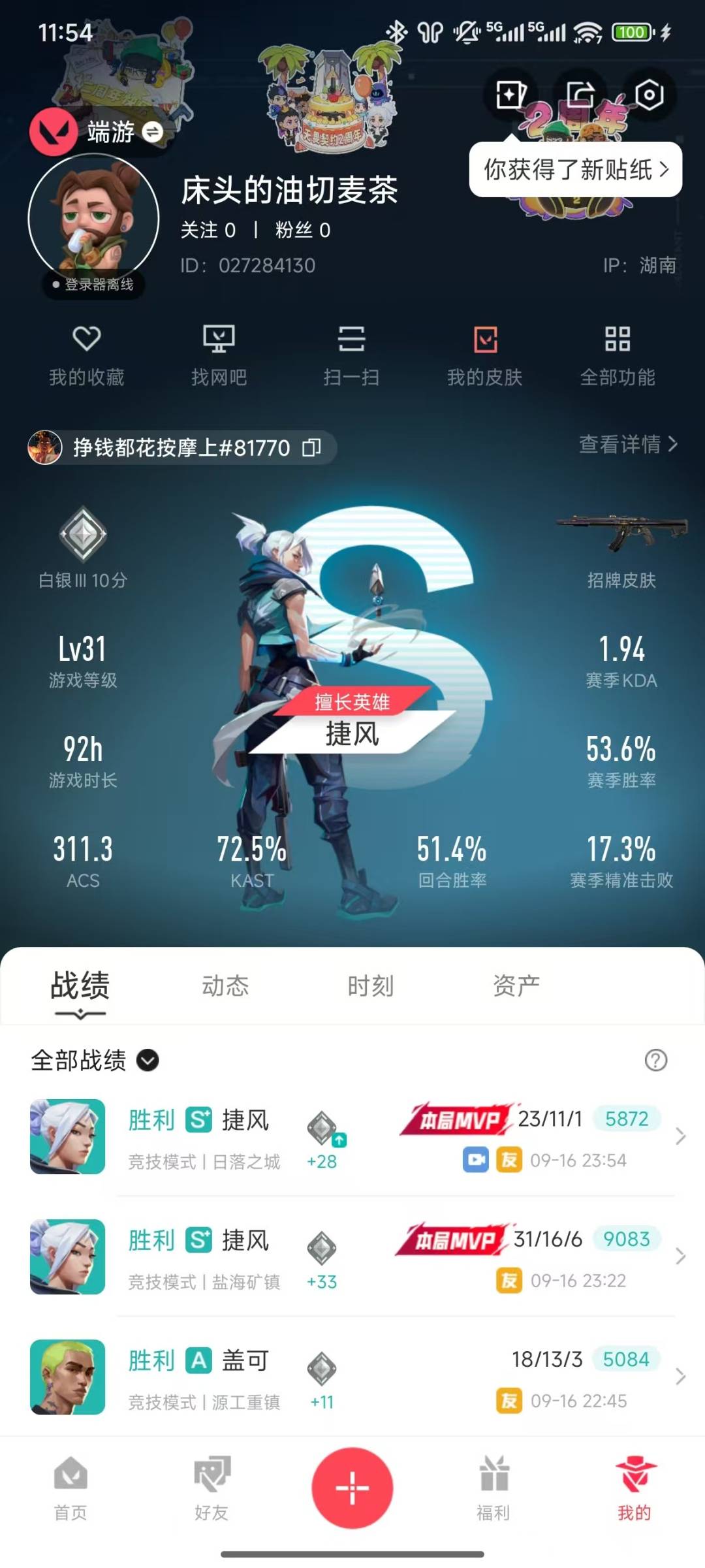The width and height of the screenshot is (705, 1568).
Task: Switch to 资产 tab
Action: coord(516,986)
